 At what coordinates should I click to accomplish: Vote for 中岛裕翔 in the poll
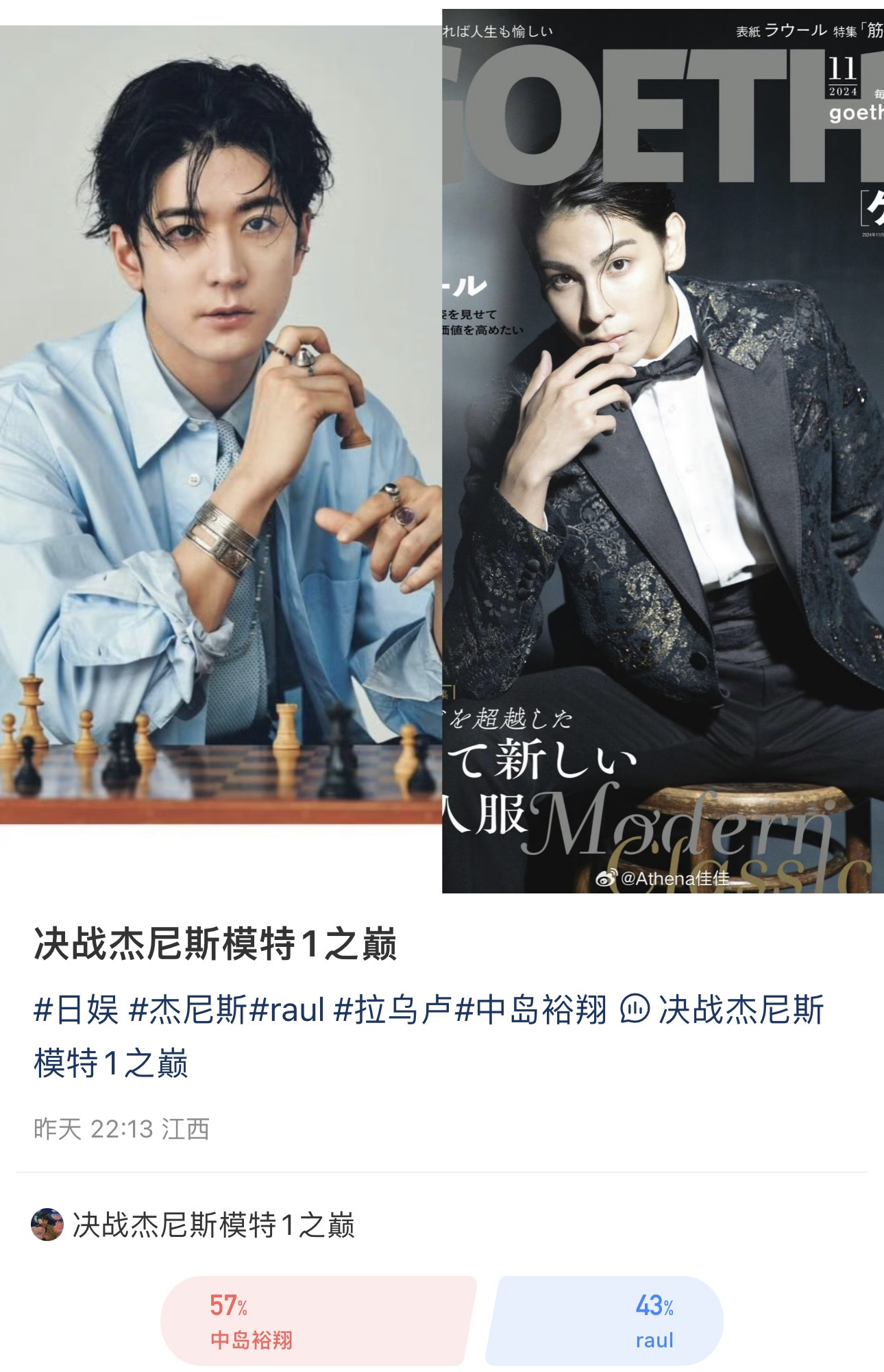[315, 1321]
